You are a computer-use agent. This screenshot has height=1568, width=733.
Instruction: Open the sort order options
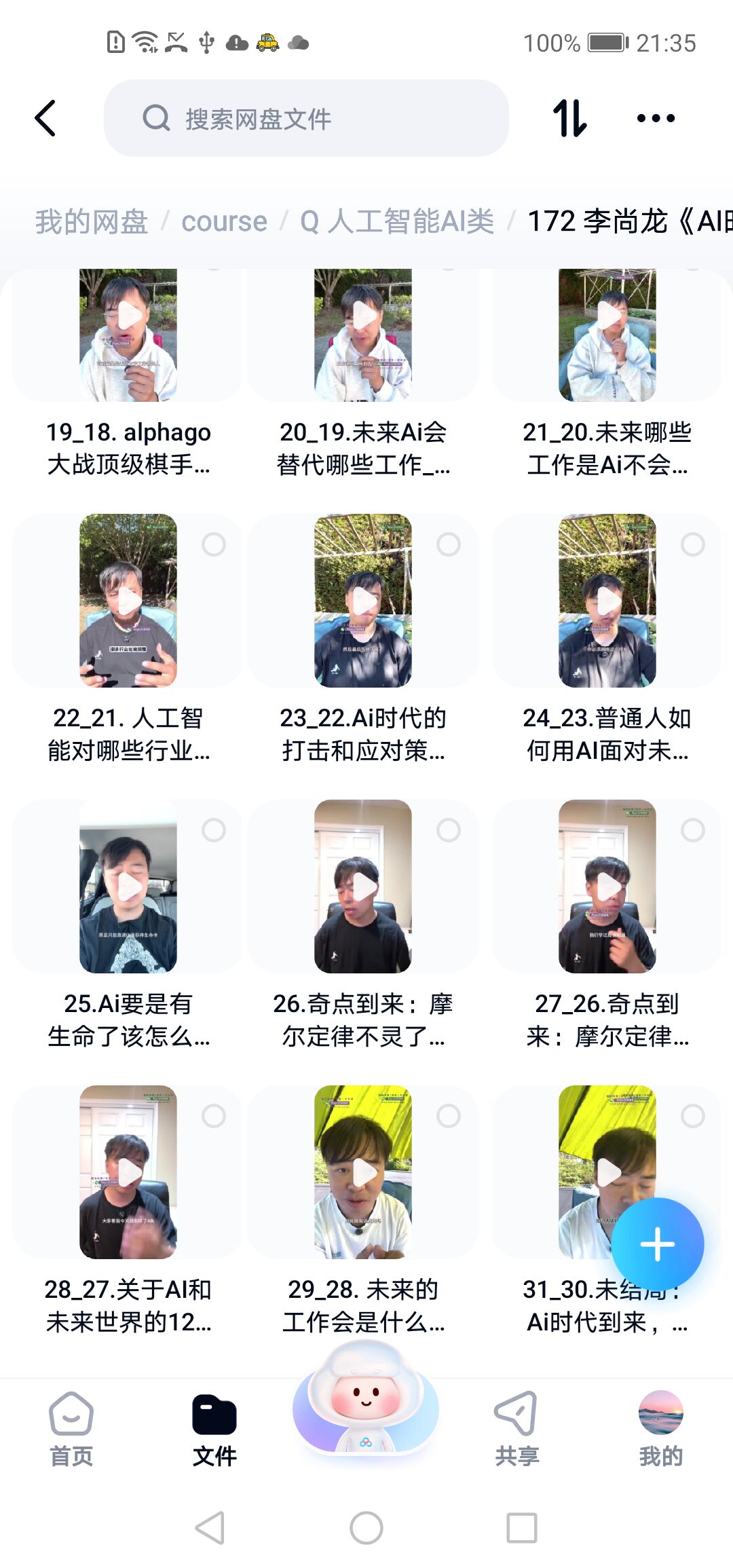point(569,118)
